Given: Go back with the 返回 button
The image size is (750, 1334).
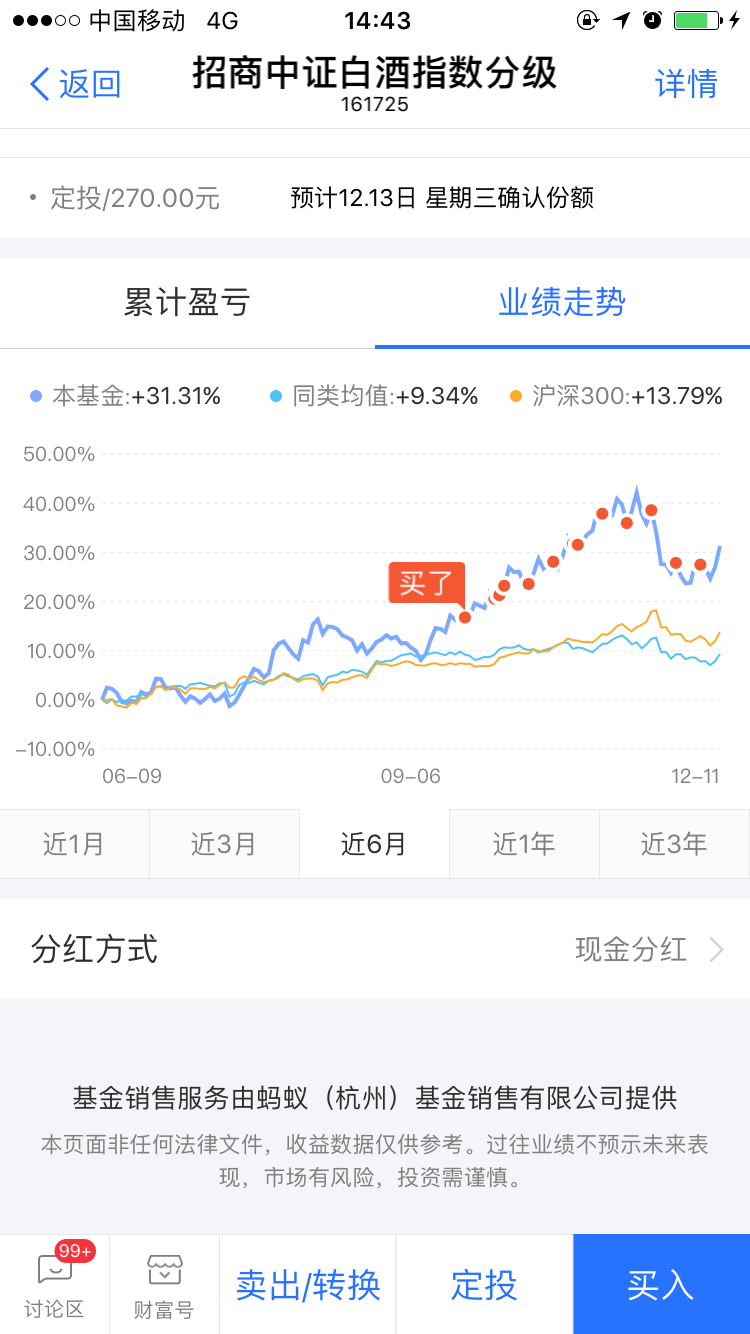Looking at the screenshot, I should pyautogui.click(x=75, y=84).
